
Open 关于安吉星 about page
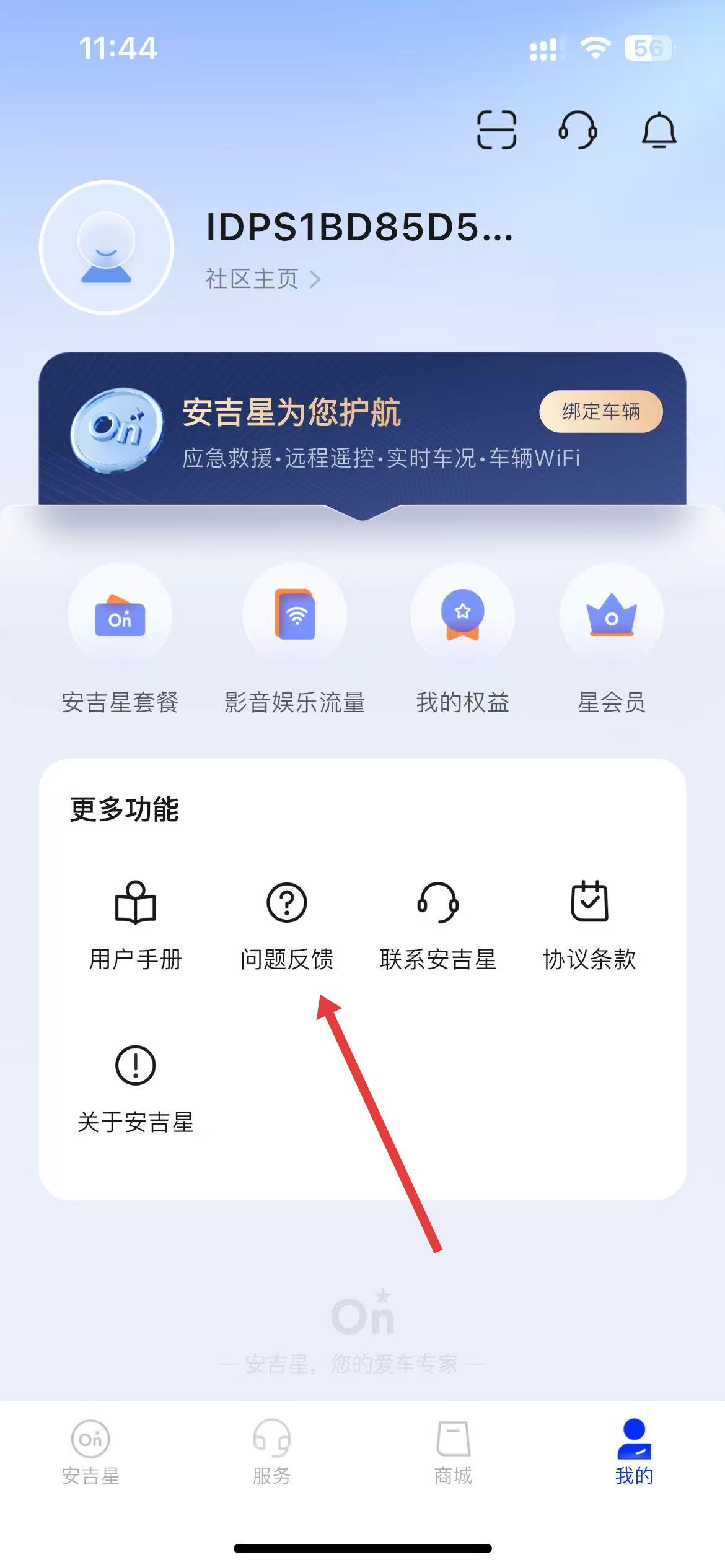(135, 1088)
